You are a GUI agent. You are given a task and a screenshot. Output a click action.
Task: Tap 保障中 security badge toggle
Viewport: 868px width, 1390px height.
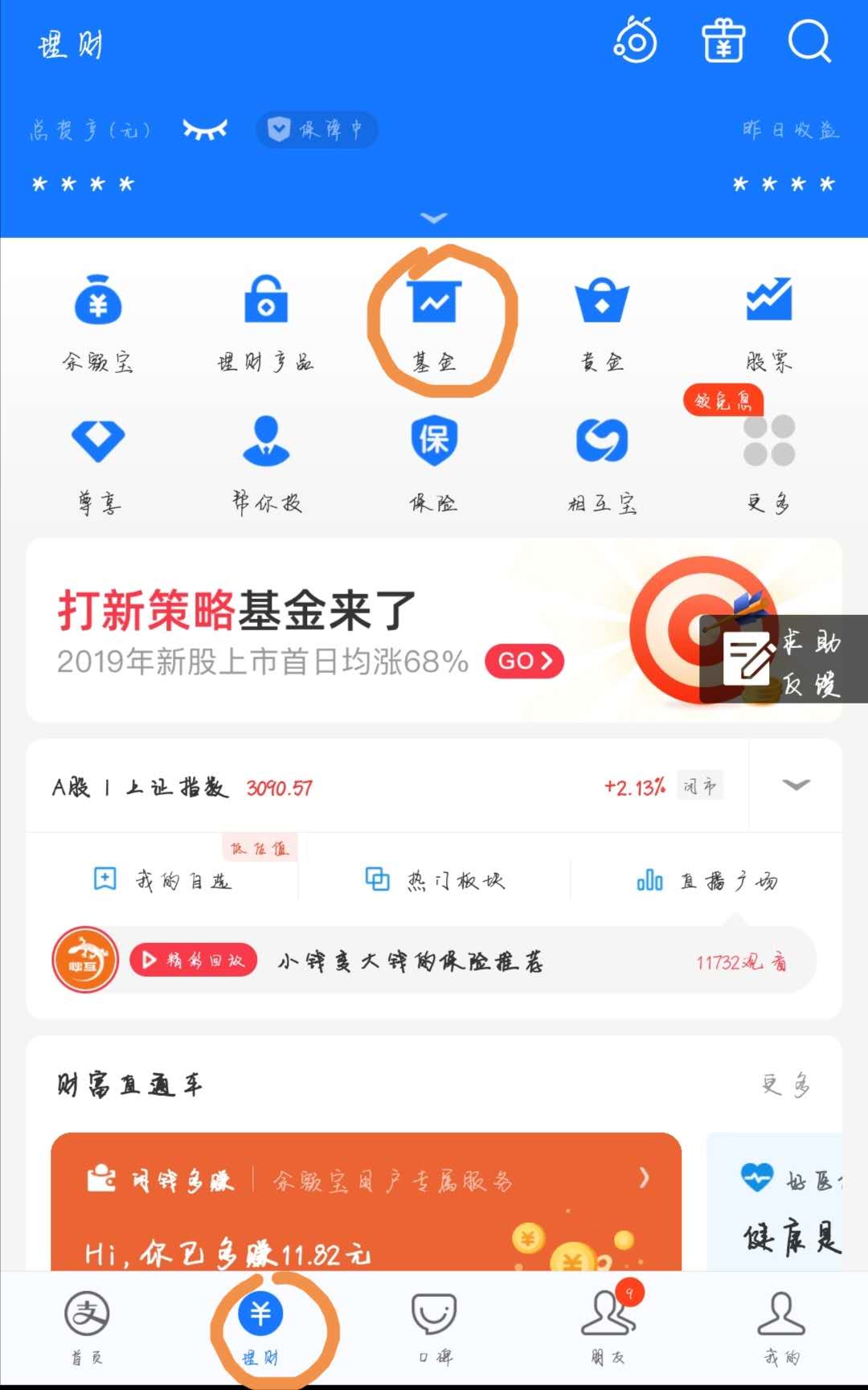point(316,129)
